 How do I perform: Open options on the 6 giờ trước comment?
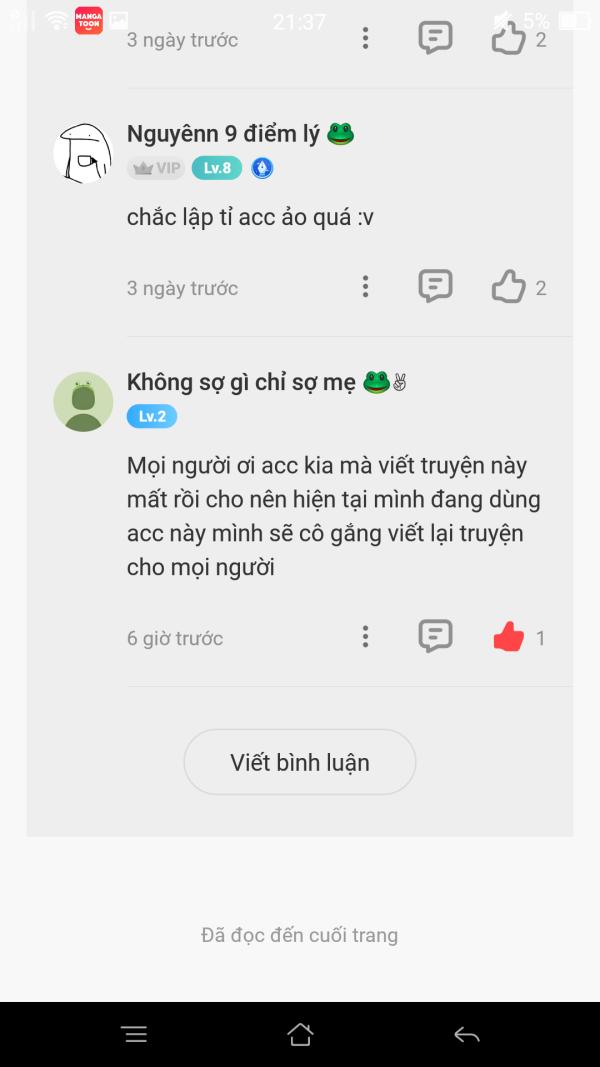(x=365, y=637)
